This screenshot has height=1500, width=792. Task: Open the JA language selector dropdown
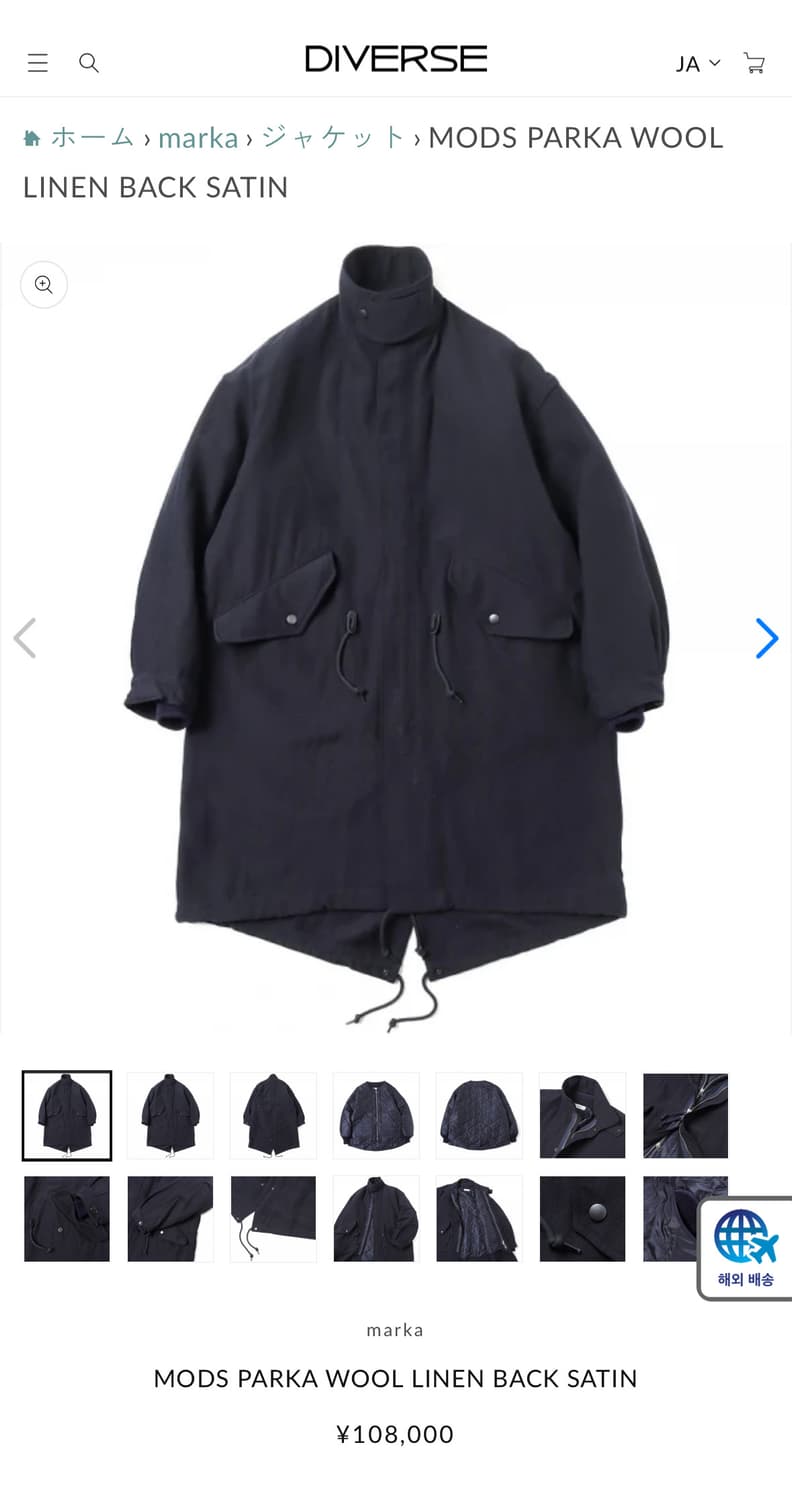[x=688, y=62]
